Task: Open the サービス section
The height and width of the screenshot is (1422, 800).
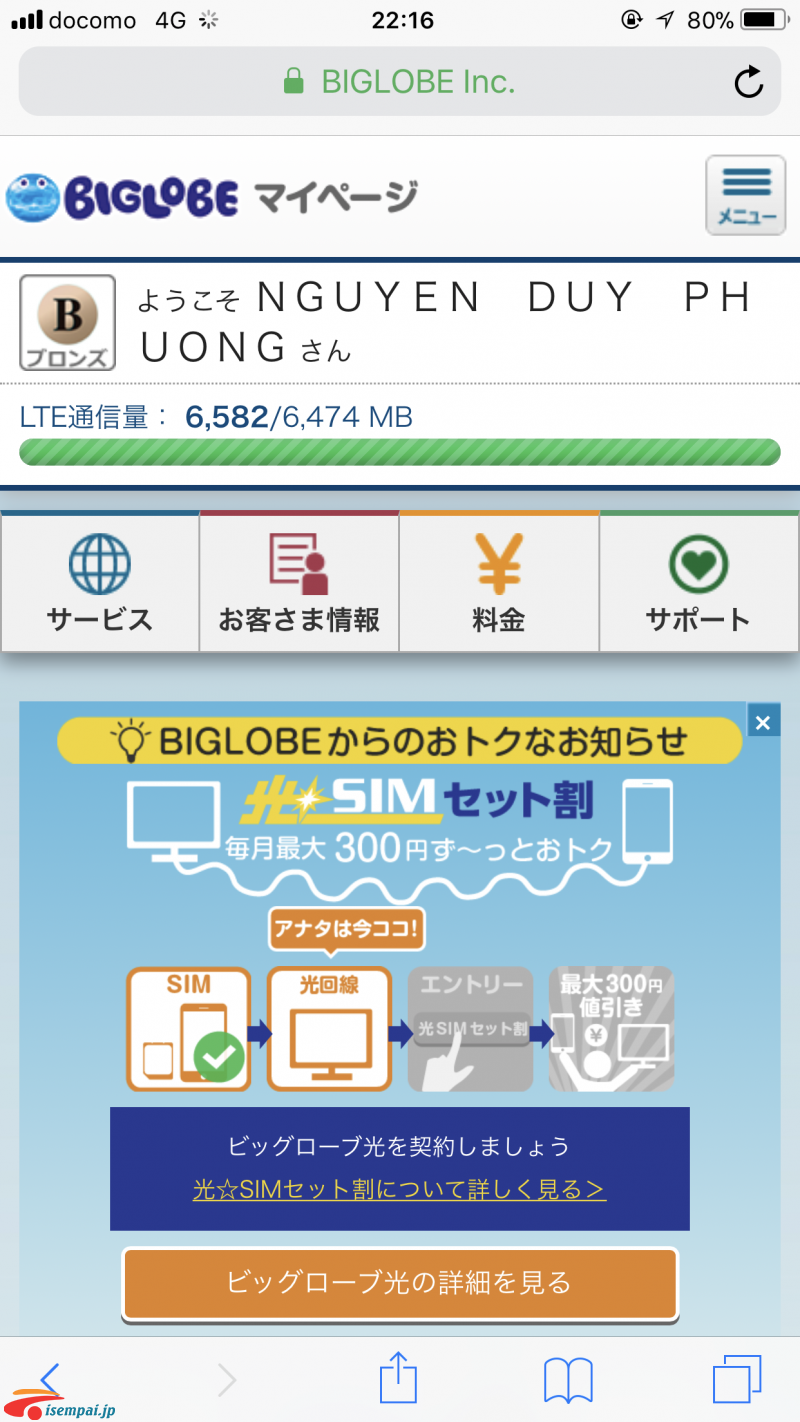Action: click(x=100, y=583)
